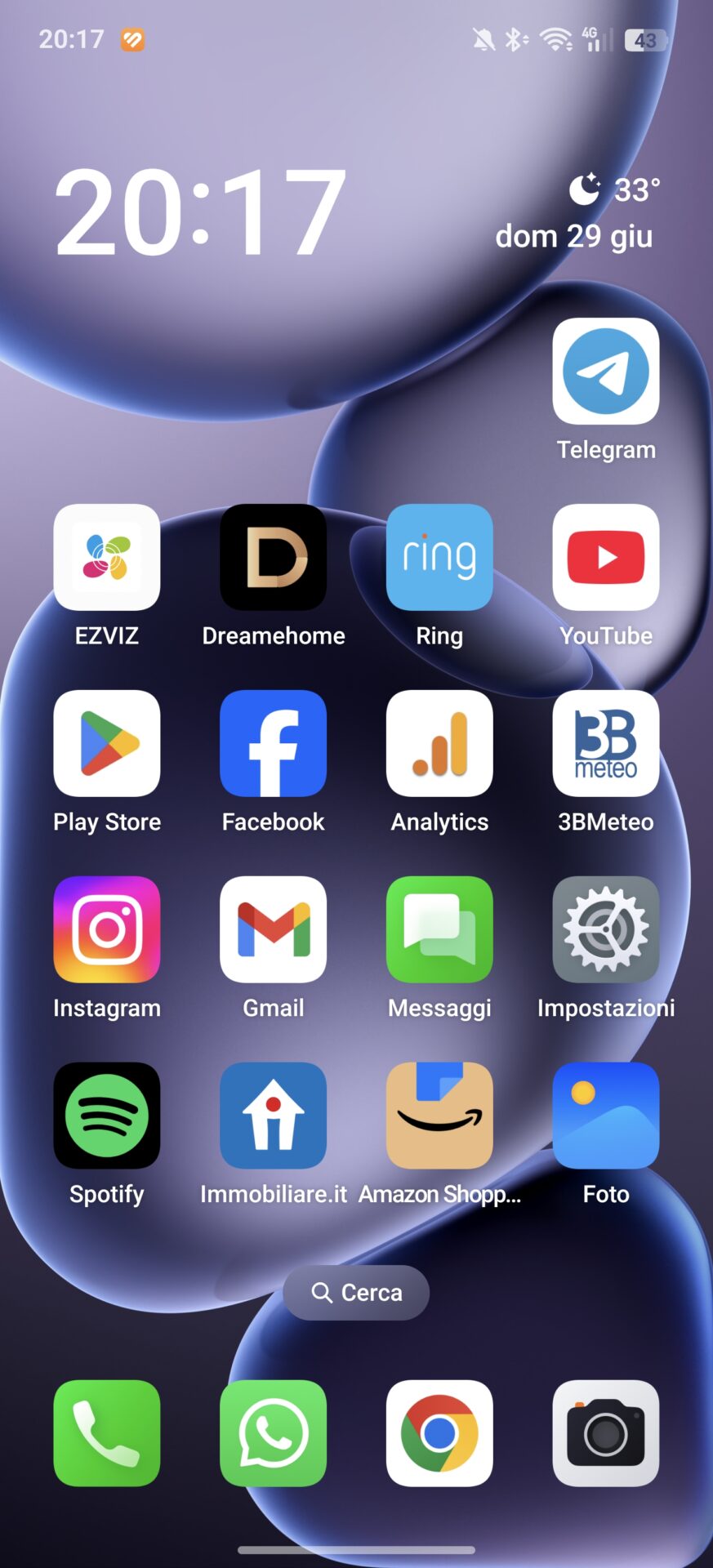Open Dreamehome
The height and width of the screenshot is (1568, 713).
click(273, 557)
